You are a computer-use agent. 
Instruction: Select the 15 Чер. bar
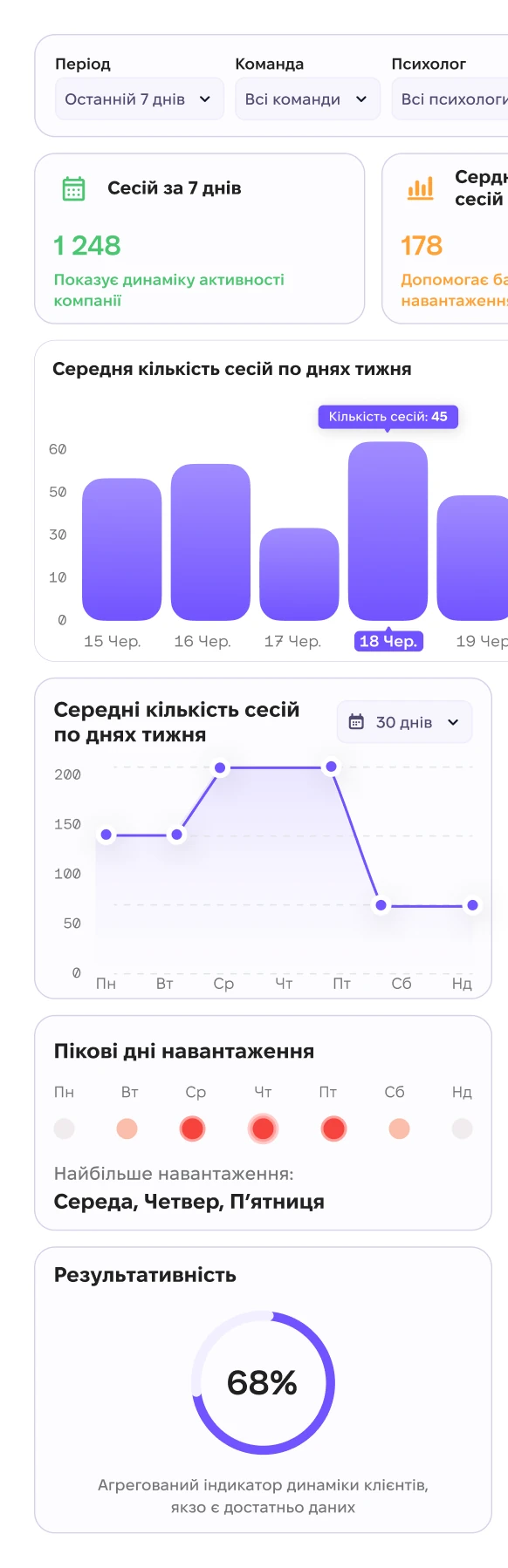(x=122, y=549)
